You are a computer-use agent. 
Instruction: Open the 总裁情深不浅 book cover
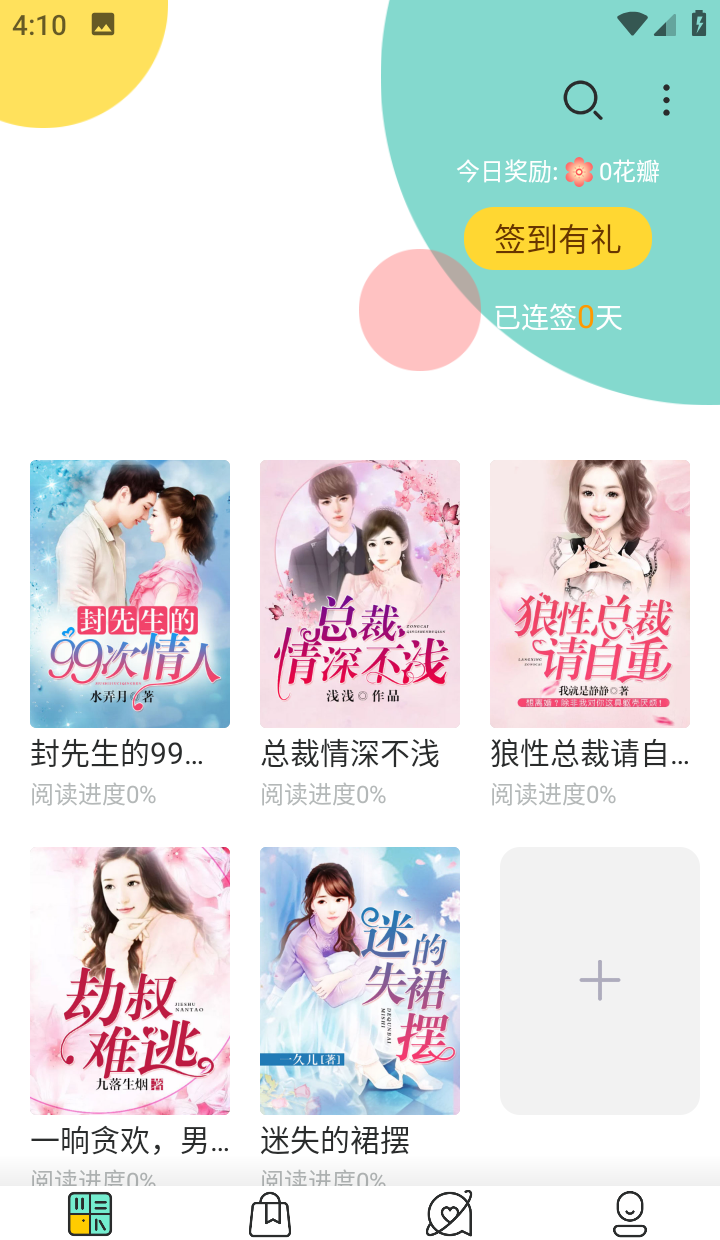click(359, 593)
